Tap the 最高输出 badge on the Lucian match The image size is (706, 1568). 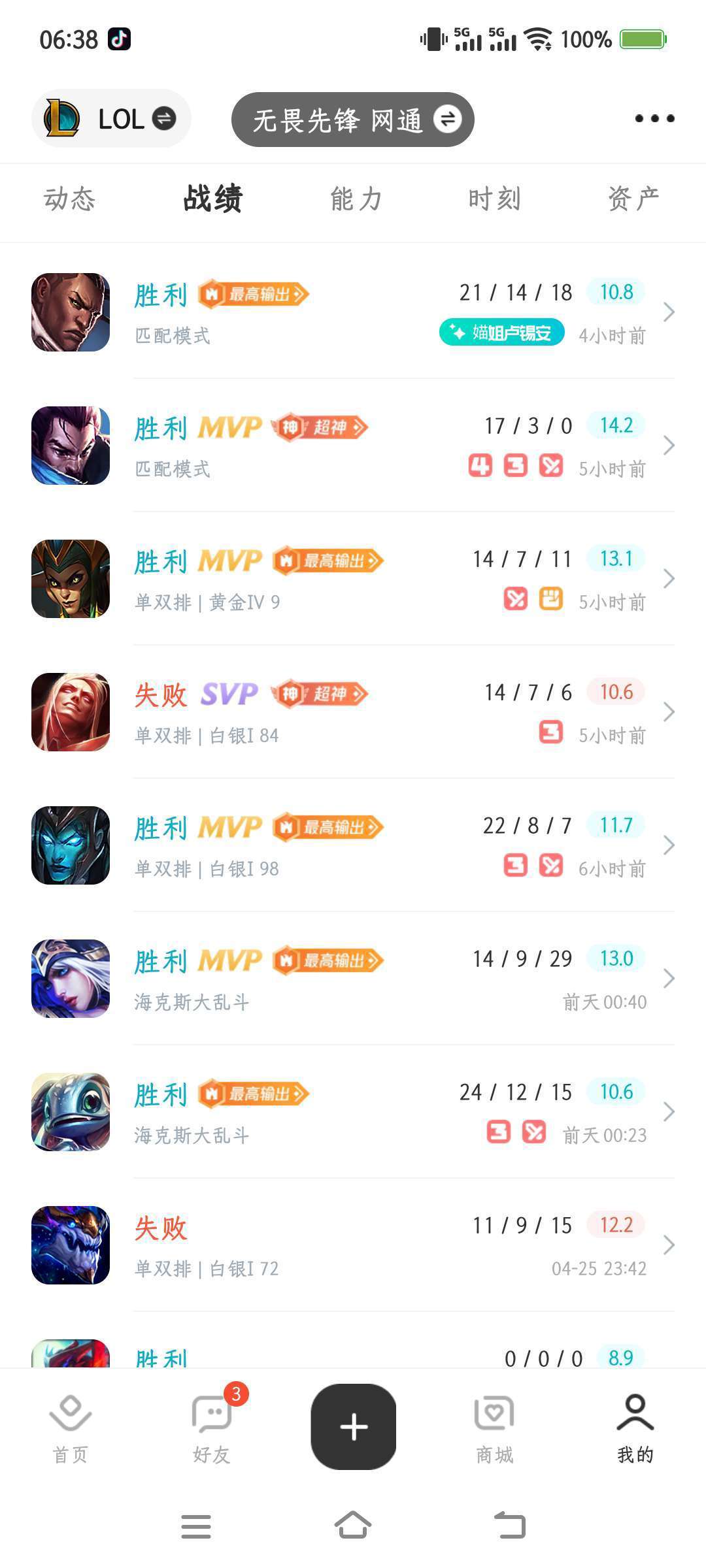[253, 294]
